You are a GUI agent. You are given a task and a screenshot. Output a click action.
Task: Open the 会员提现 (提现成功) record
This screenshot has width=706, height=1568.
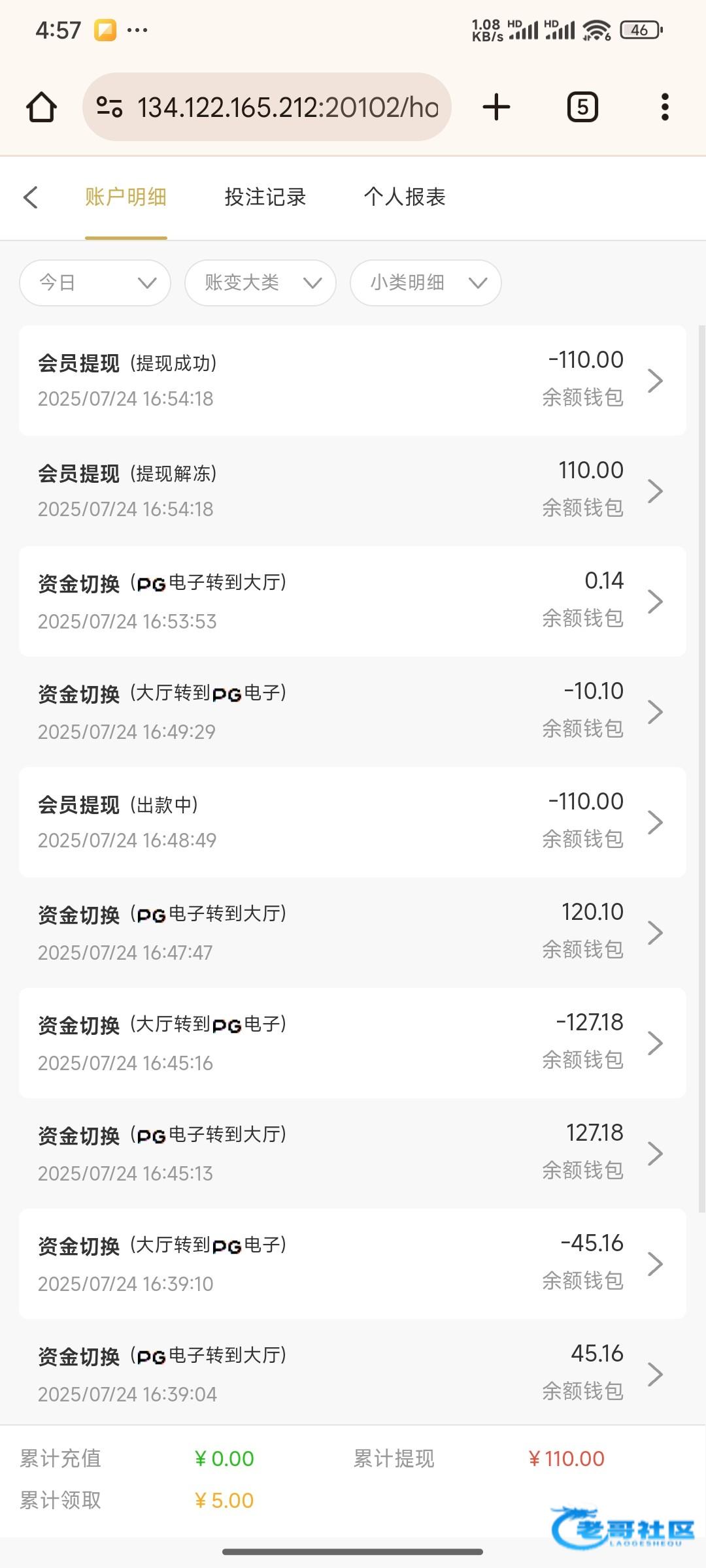pyautogui.click(x=352, y=380)
